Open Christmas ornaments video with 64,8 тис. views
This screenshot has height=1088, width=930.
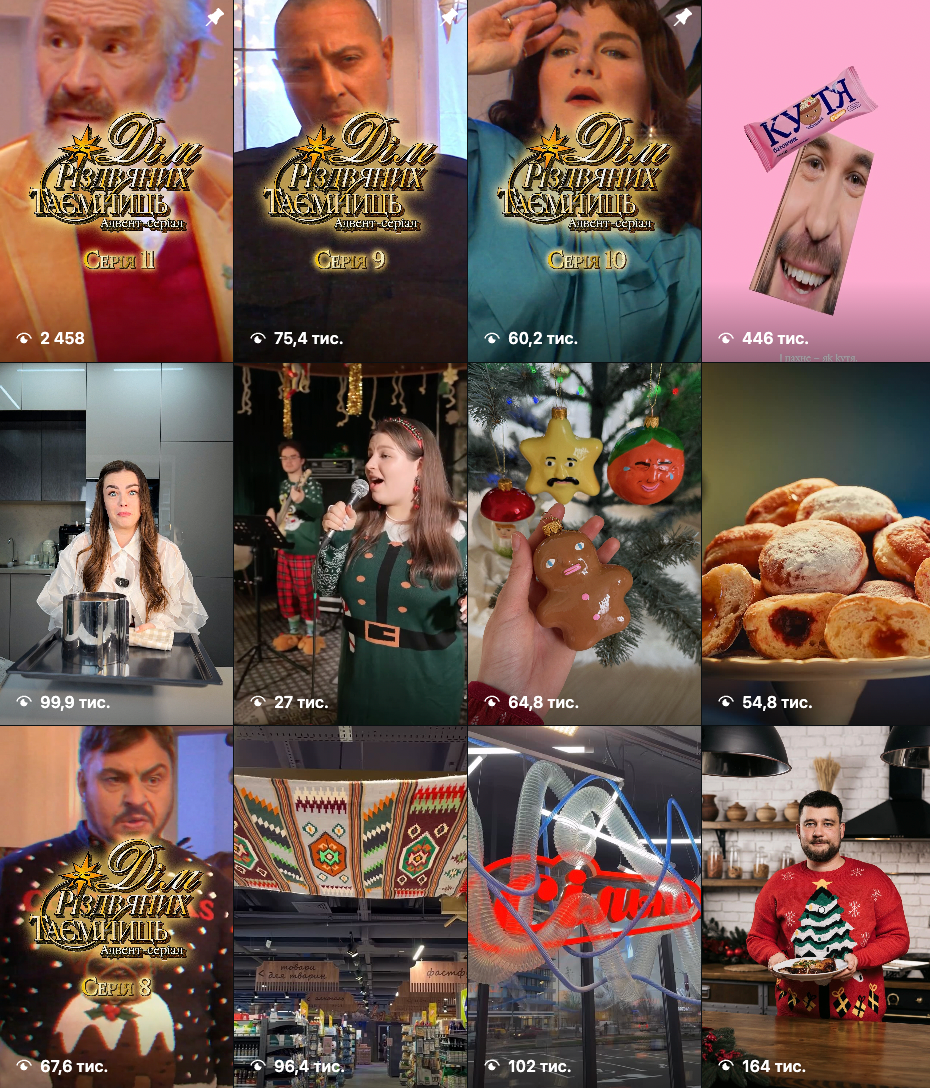click(x=584, y=543)
